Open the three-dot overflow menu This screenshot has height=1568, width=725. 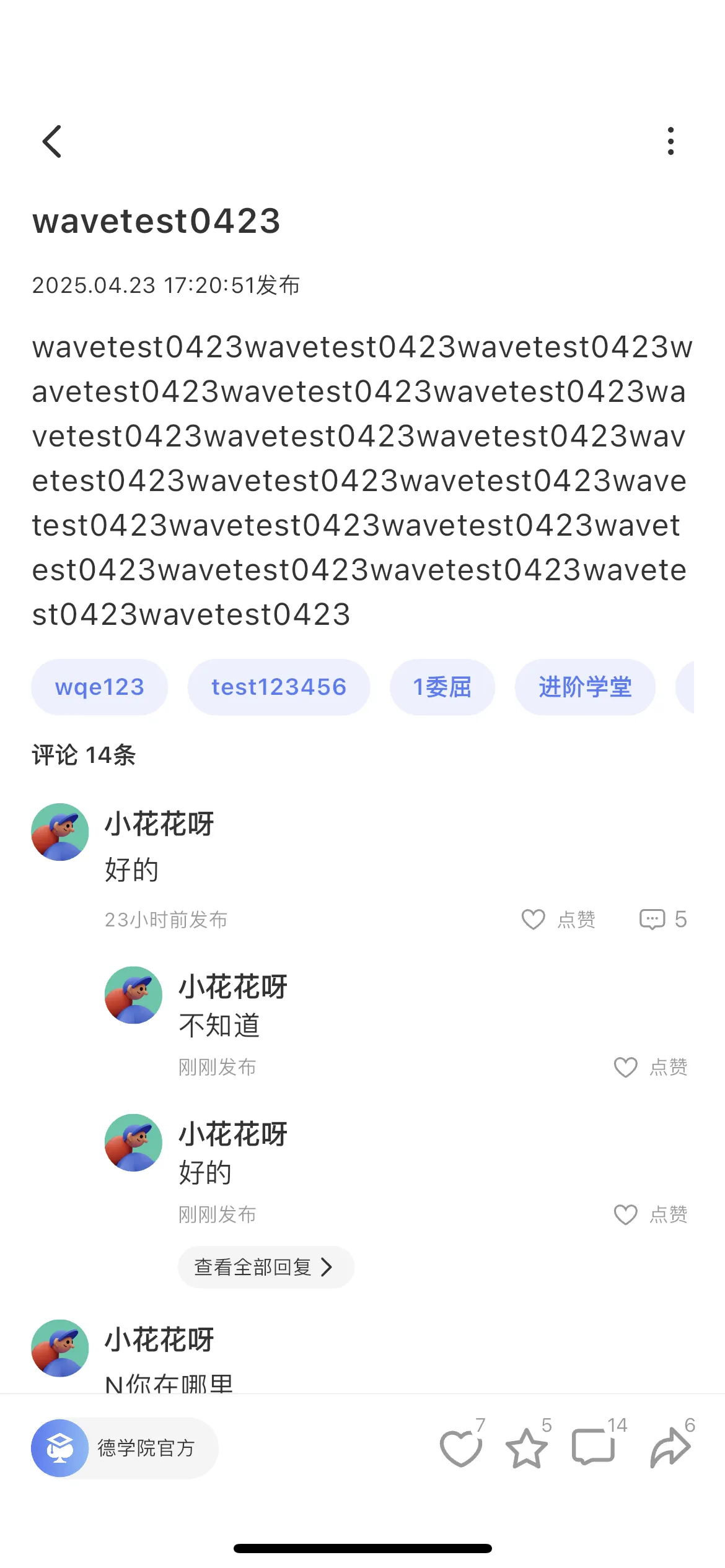670,141
